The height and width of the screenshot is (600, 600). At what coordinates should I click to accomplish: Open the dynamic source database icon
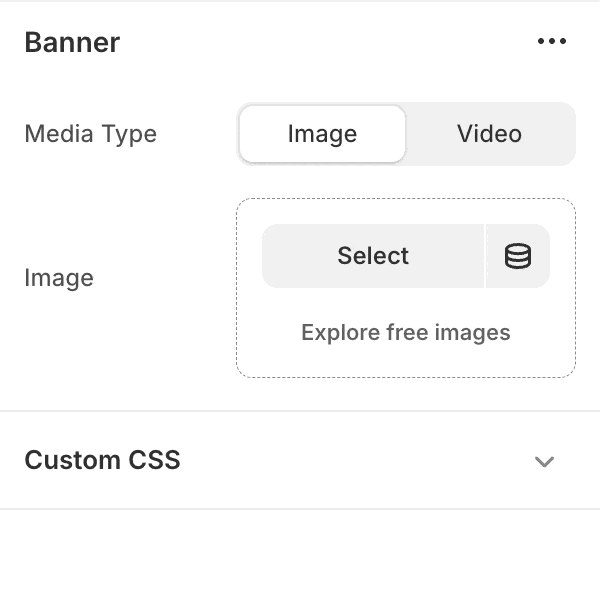pos(518,256)
